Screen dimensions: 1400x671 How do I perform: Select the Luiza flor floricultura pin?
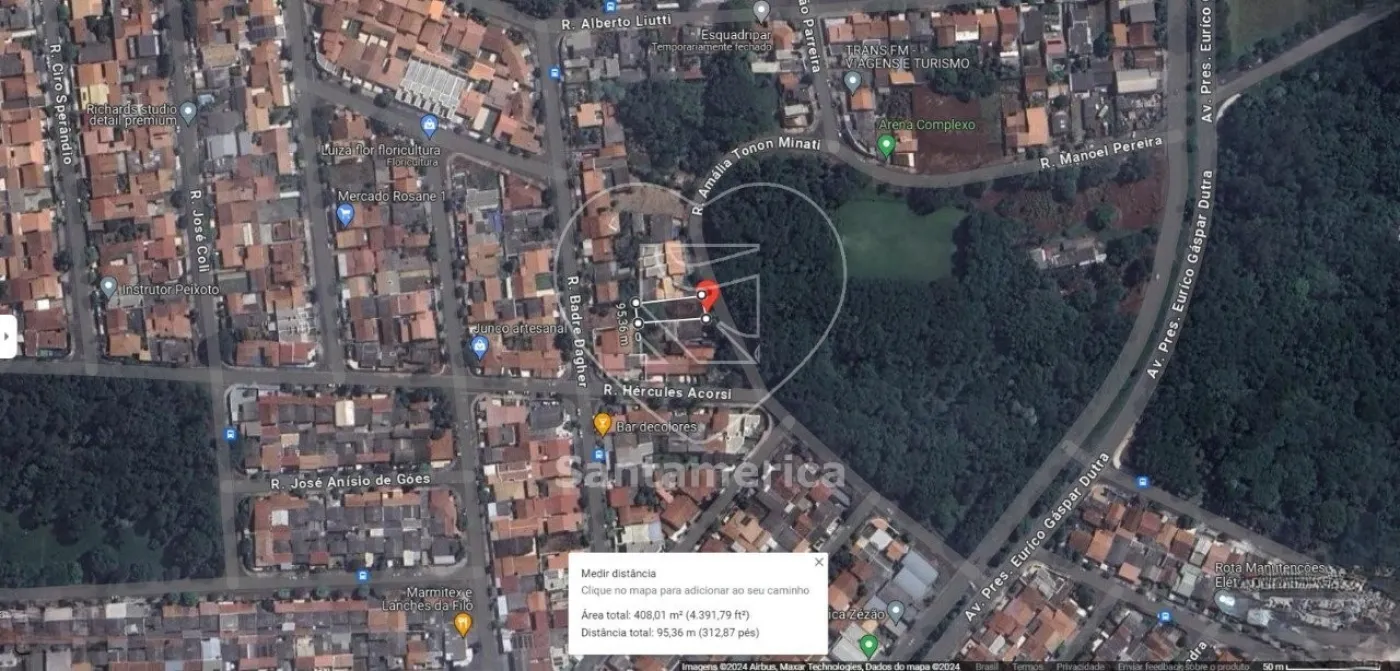click(429, 126)
